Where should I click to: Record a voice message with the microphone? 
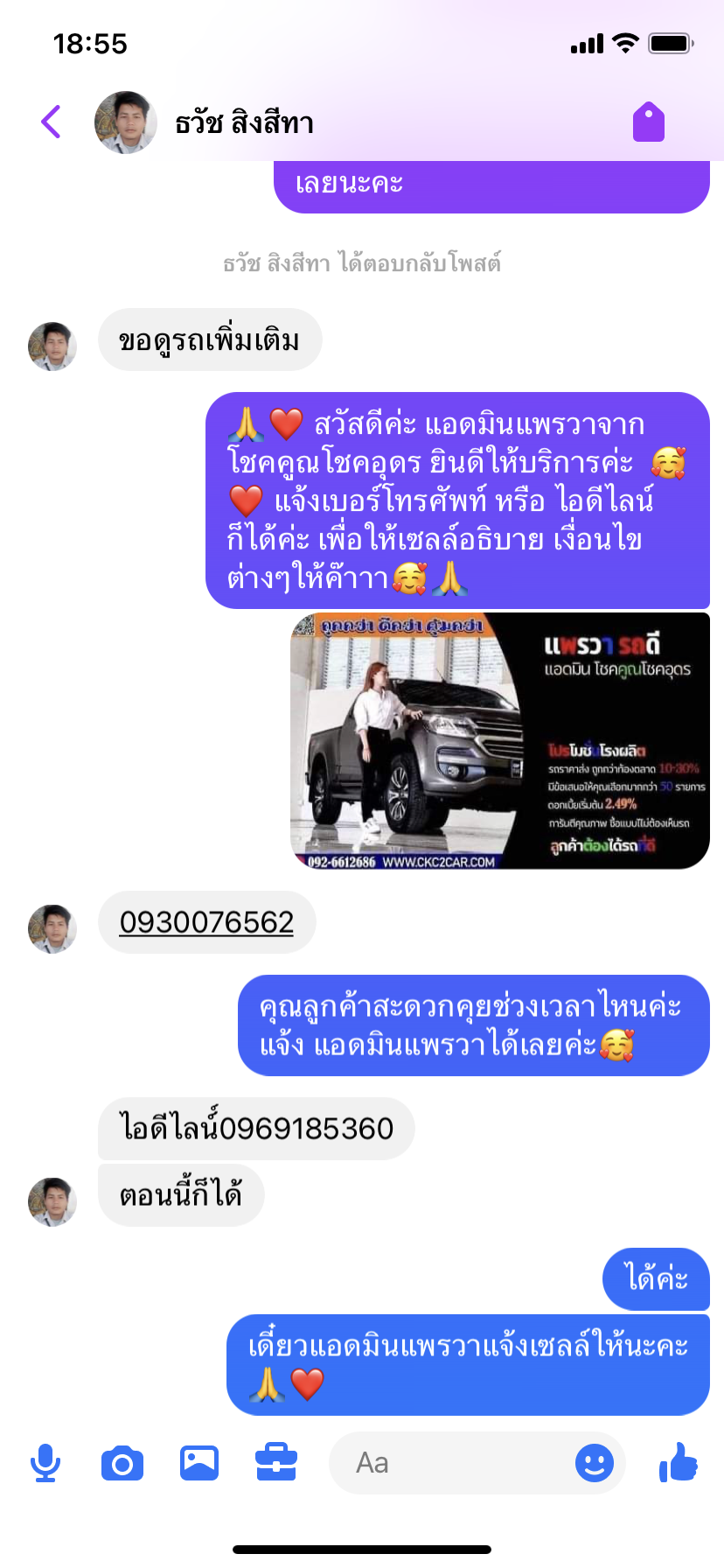click(45, 1463)
